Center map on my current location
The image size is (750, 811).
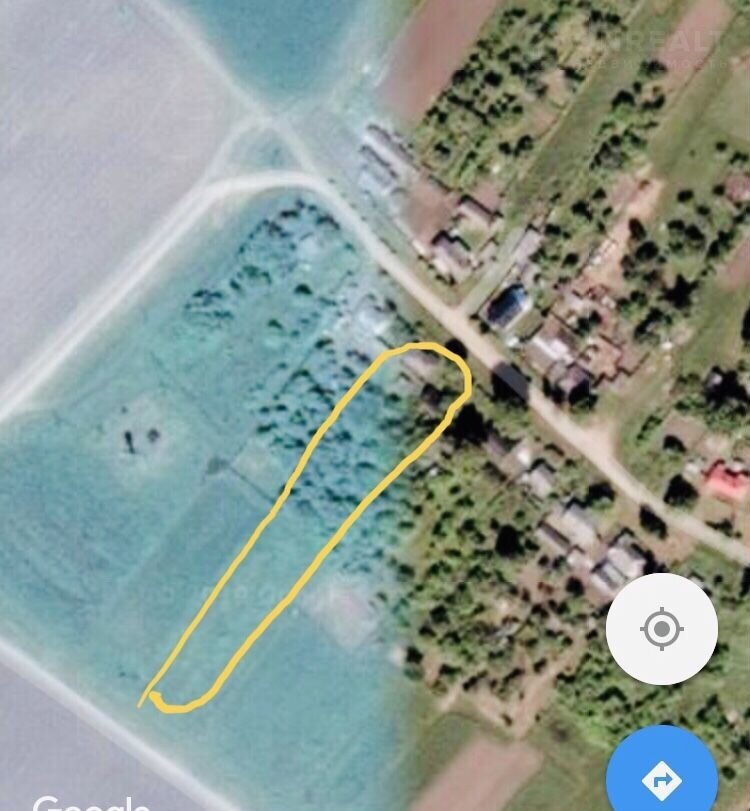661,630
